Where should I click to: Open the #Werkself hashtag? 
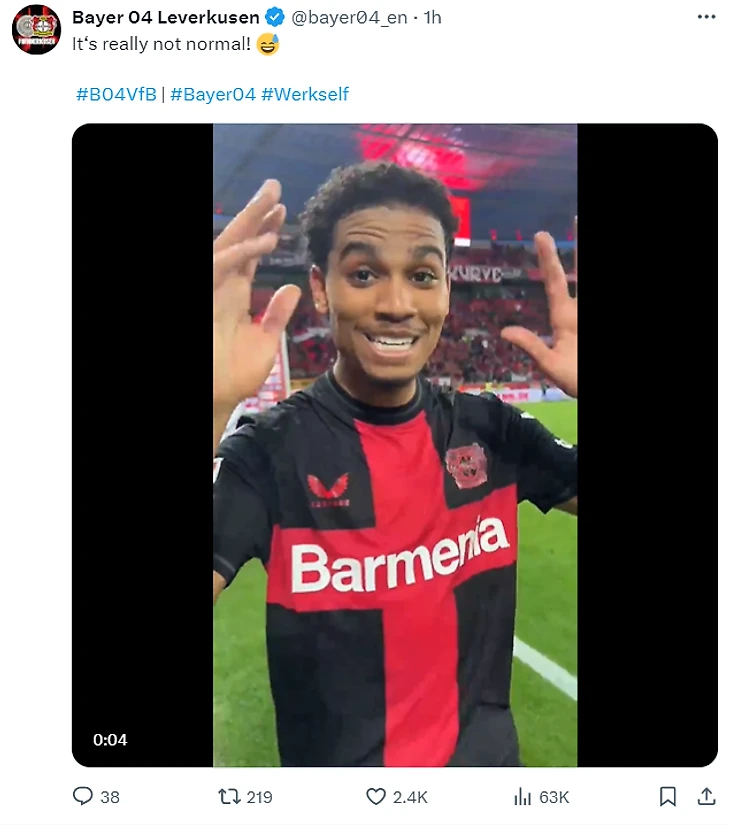pyautogui.click(x=304, y=95)
